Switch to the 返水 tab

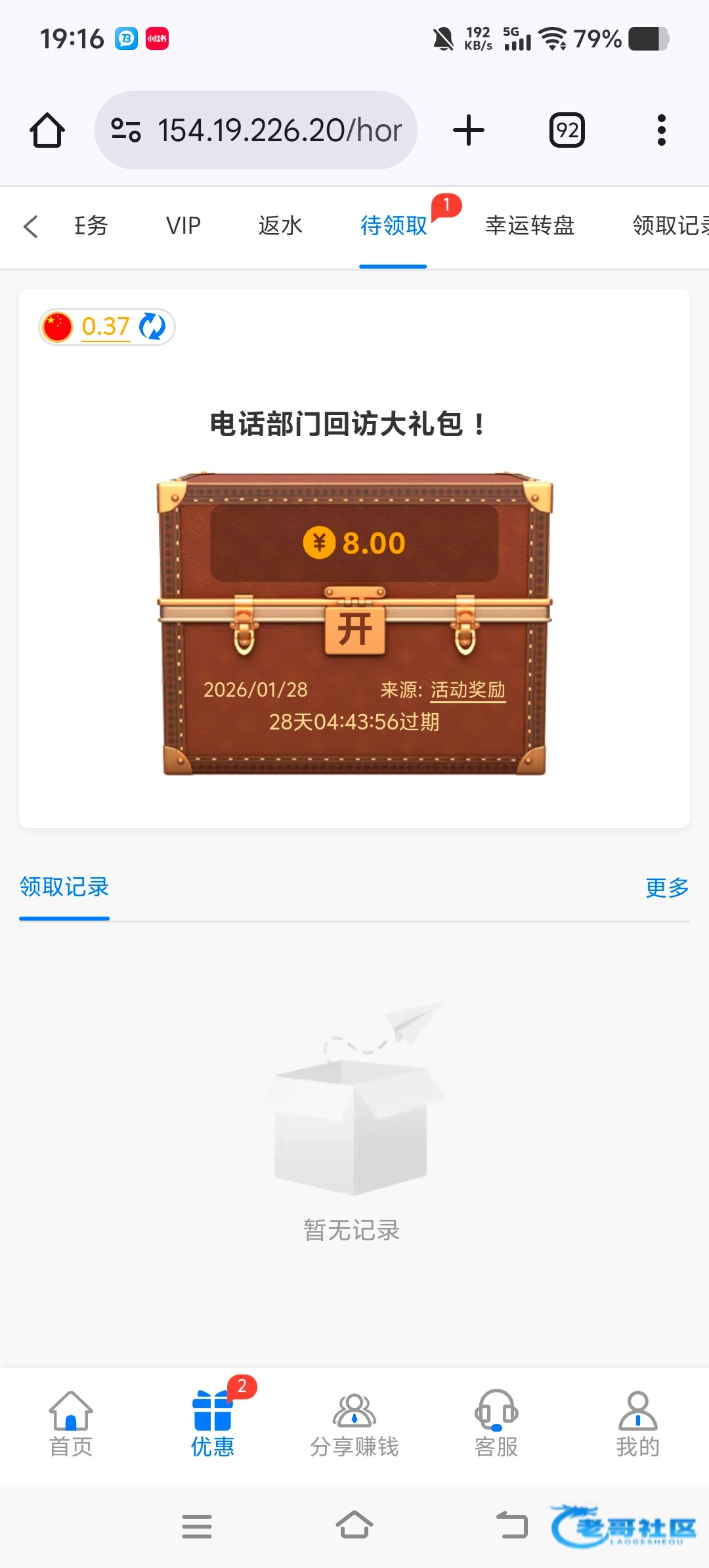(280, 226)
